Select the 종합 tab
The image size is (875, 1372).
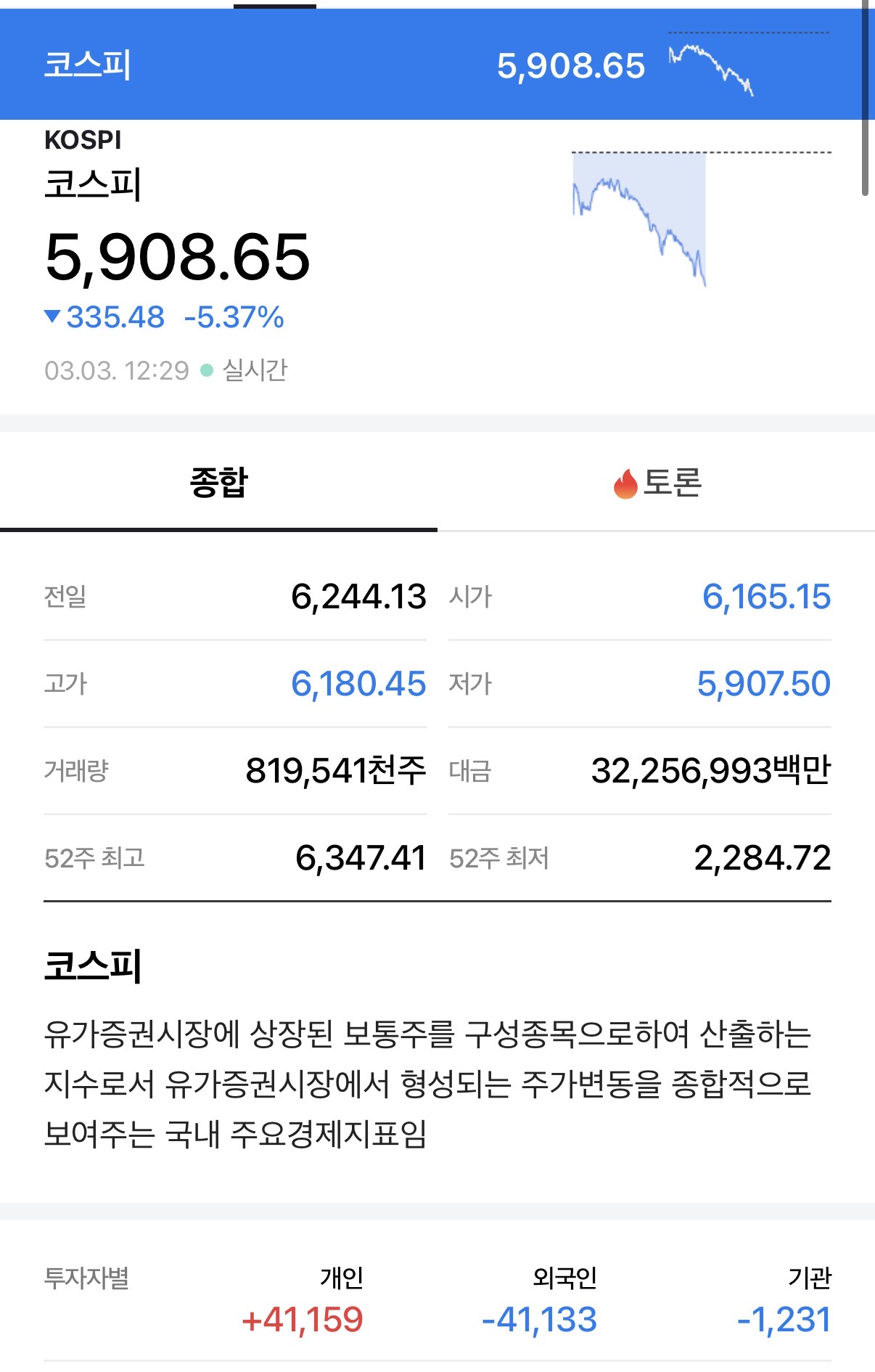tap(218, 483)
